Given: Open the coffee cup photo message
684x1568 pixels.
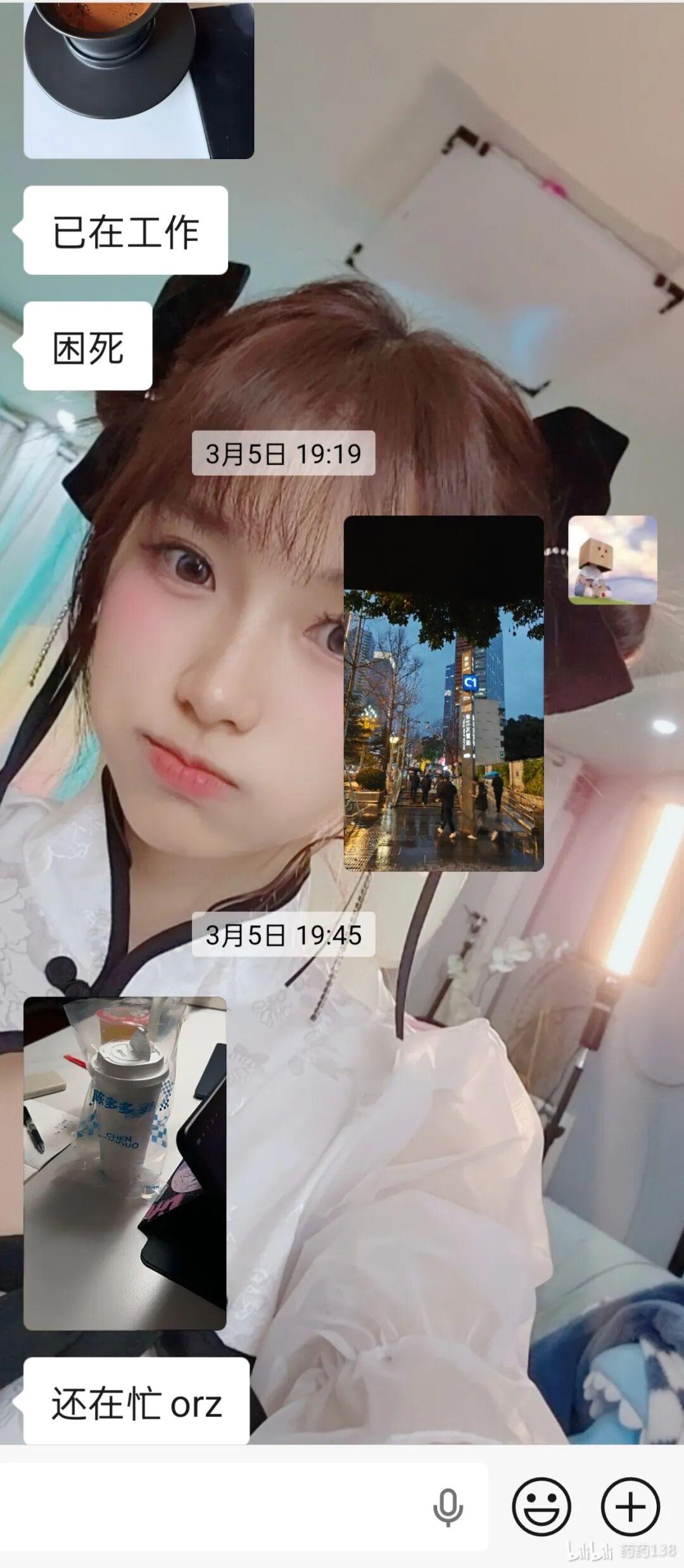Looking at the screenshot, I should [139, 79].
